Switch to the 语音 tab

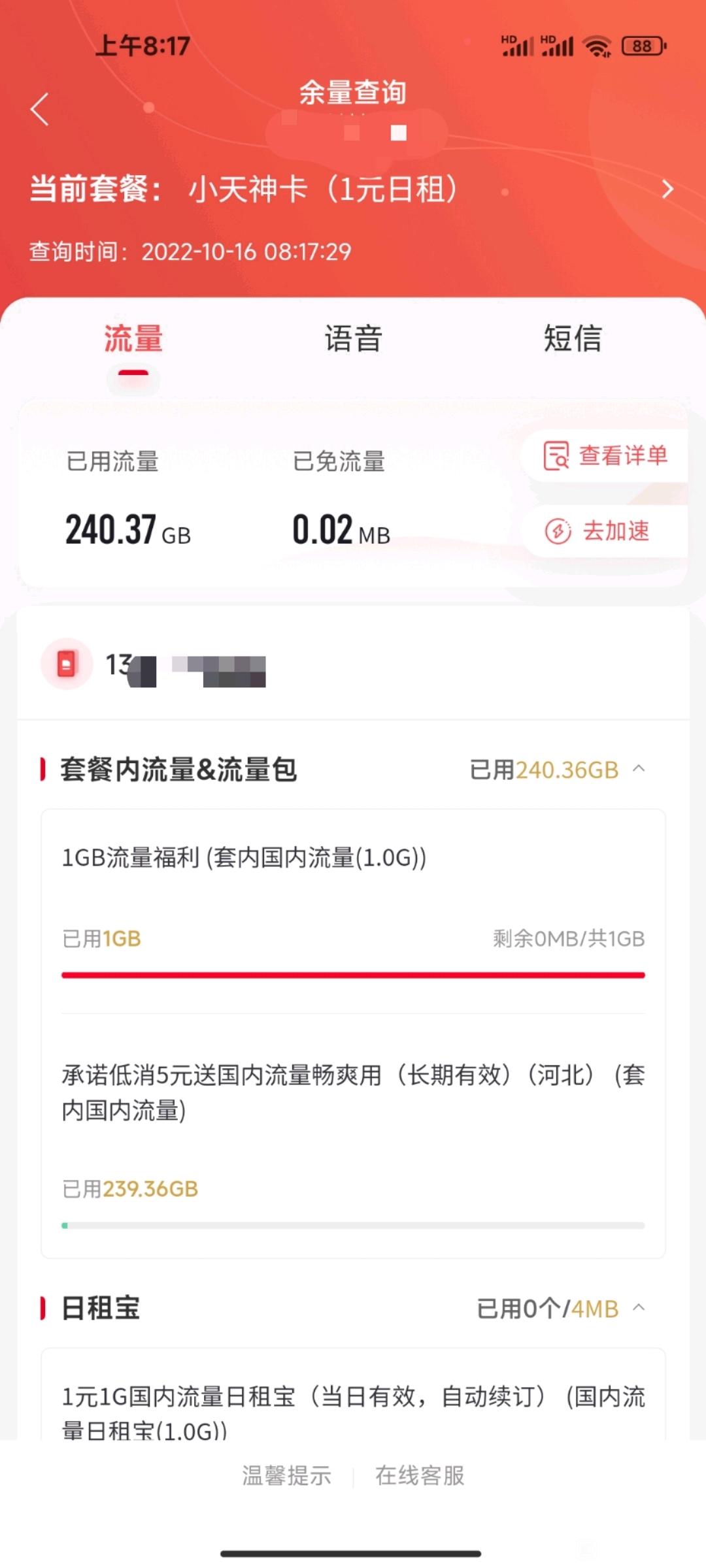[x=353, y=338]
